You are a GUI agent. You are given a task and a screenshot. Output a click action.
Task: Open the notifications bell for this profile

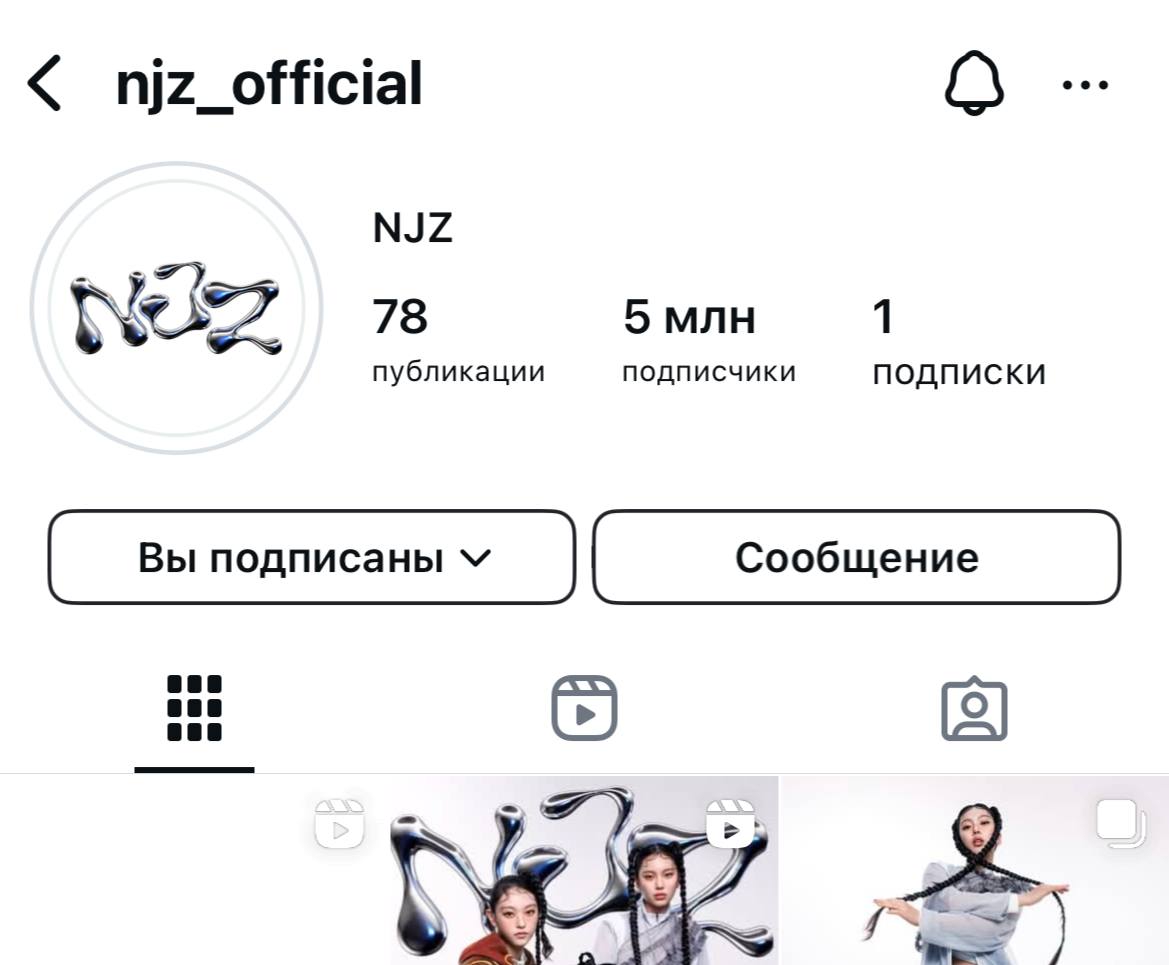click(973, 83)
